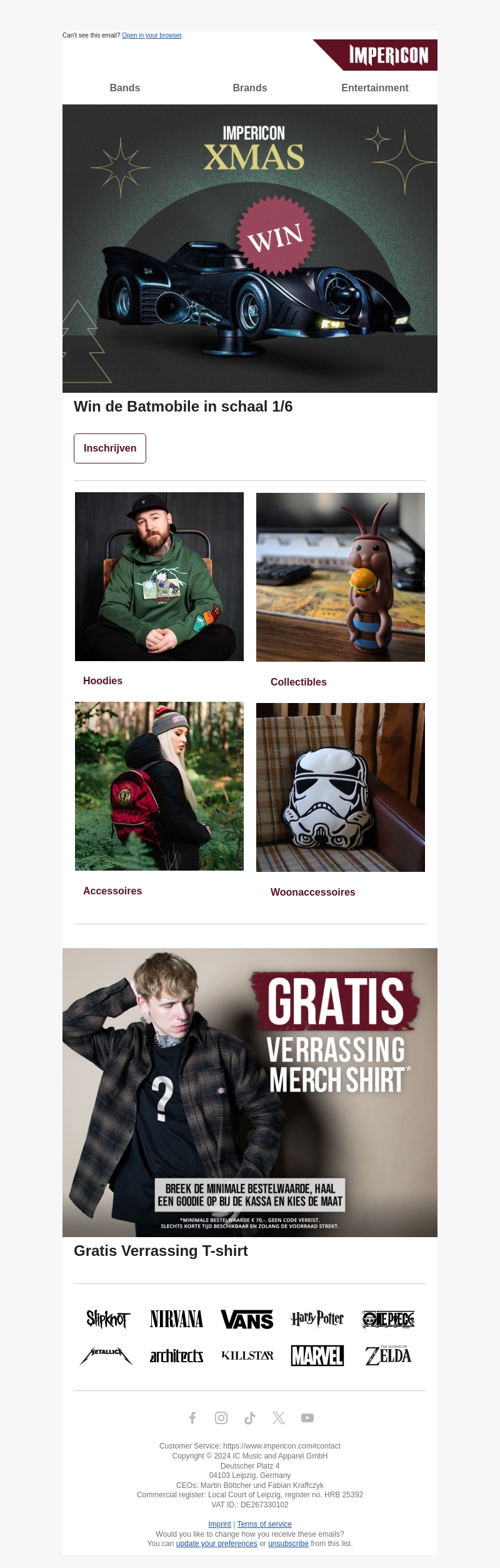Unsubscribe from this mailing list

[288, 1544]
